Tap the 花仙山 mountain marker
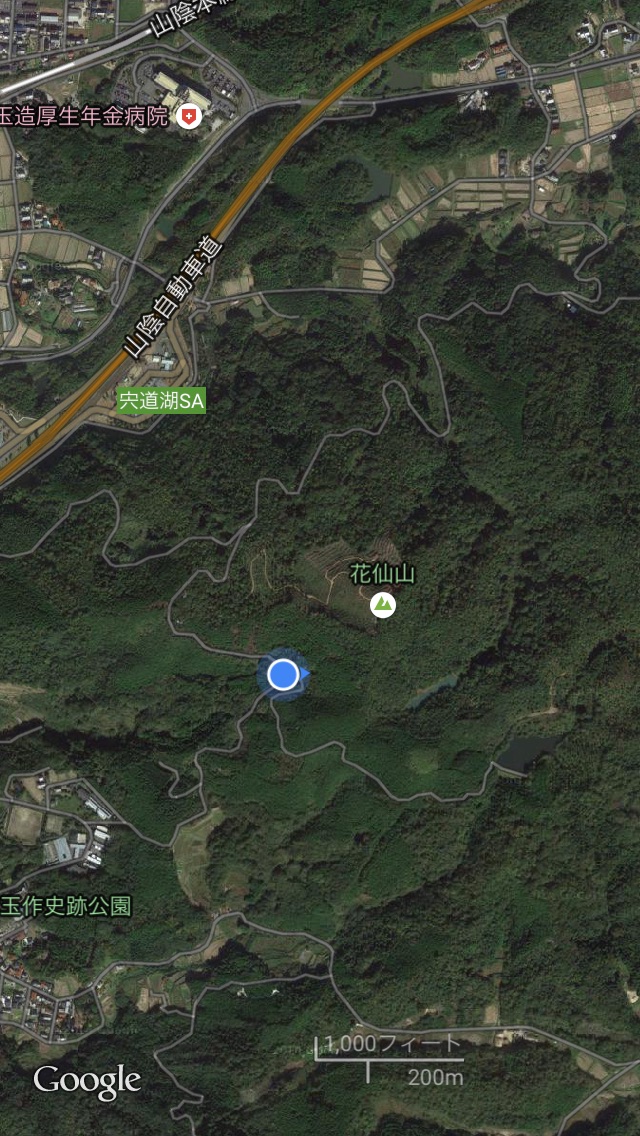The image size is (640, 1136). click(382, 604)
